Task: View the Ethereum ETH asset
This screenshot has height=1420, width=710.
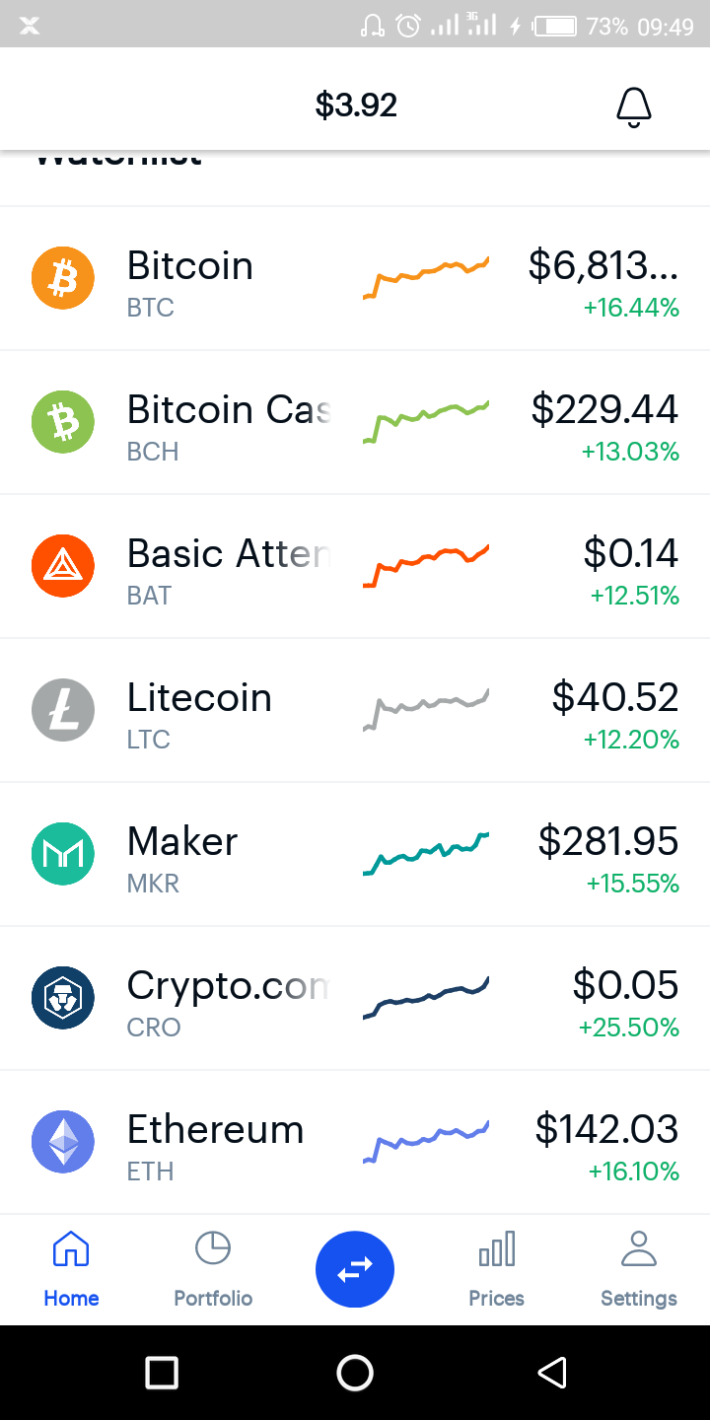Action: tap(355, 1142)
